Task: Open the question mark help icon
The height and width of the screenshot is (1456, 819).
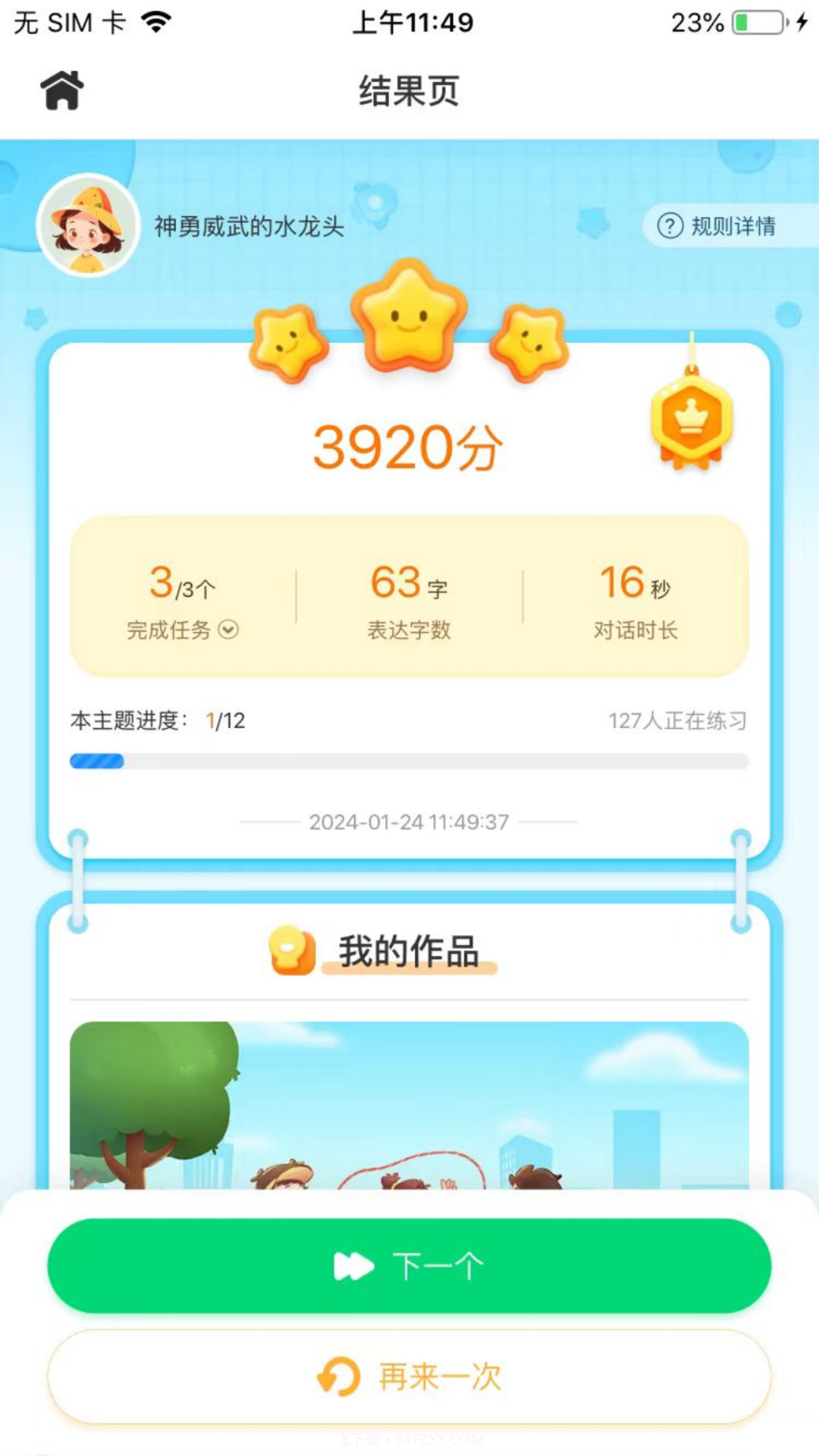Action: tap(669, 225)
